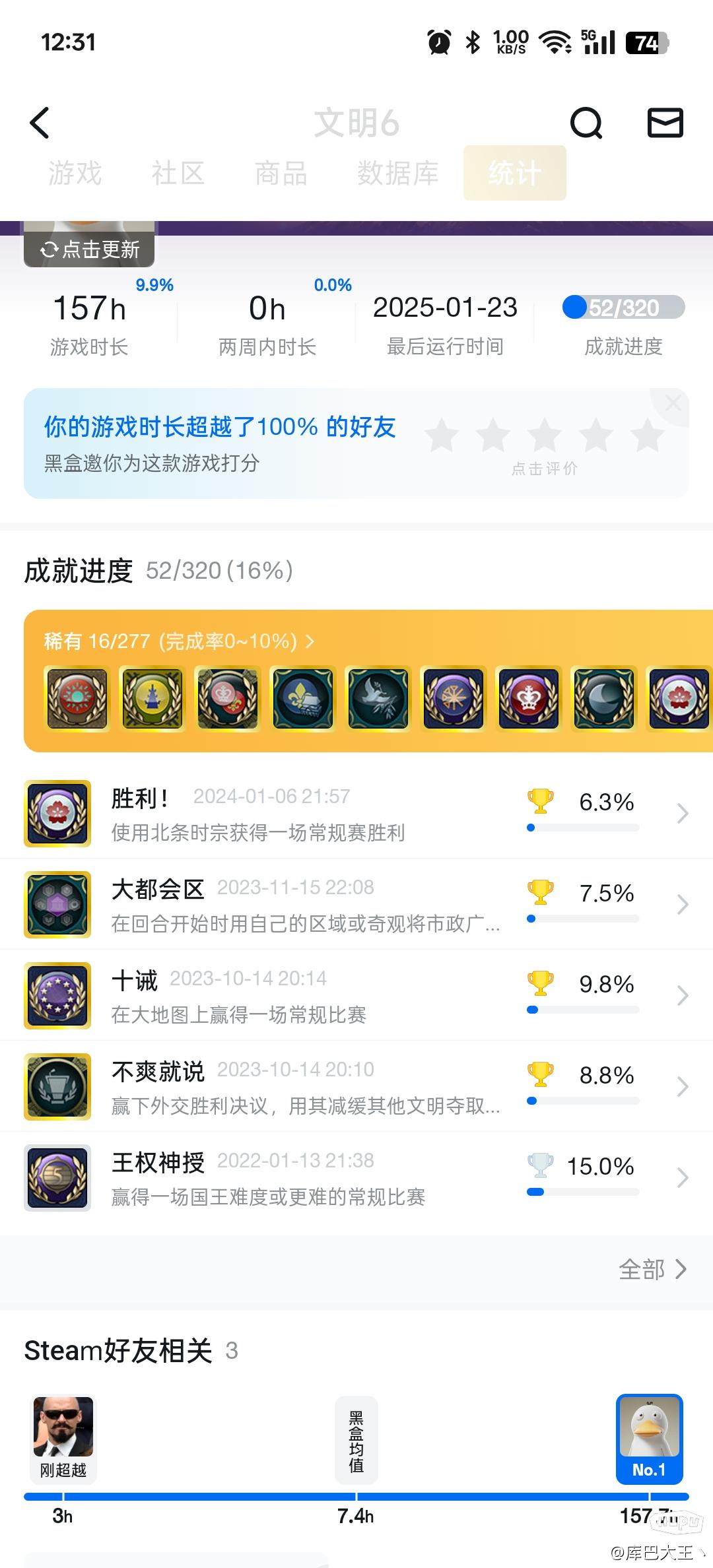The image size is (713, 1568).
Task: Switch to the 商品 tab
Action: point(281,174)
